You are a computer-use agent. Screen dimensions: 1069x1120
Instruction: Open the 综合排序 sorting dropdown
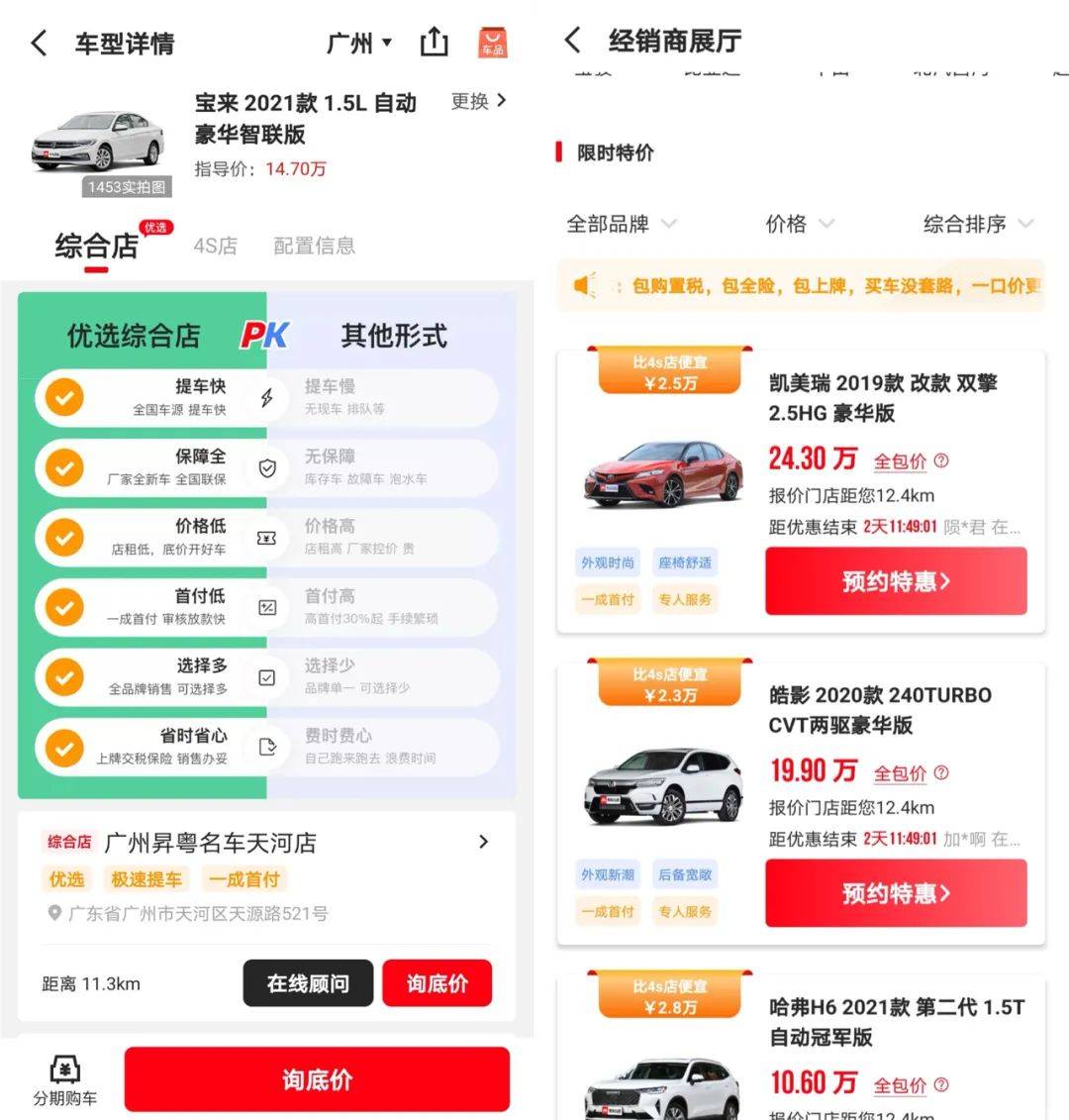coord(975,225)
